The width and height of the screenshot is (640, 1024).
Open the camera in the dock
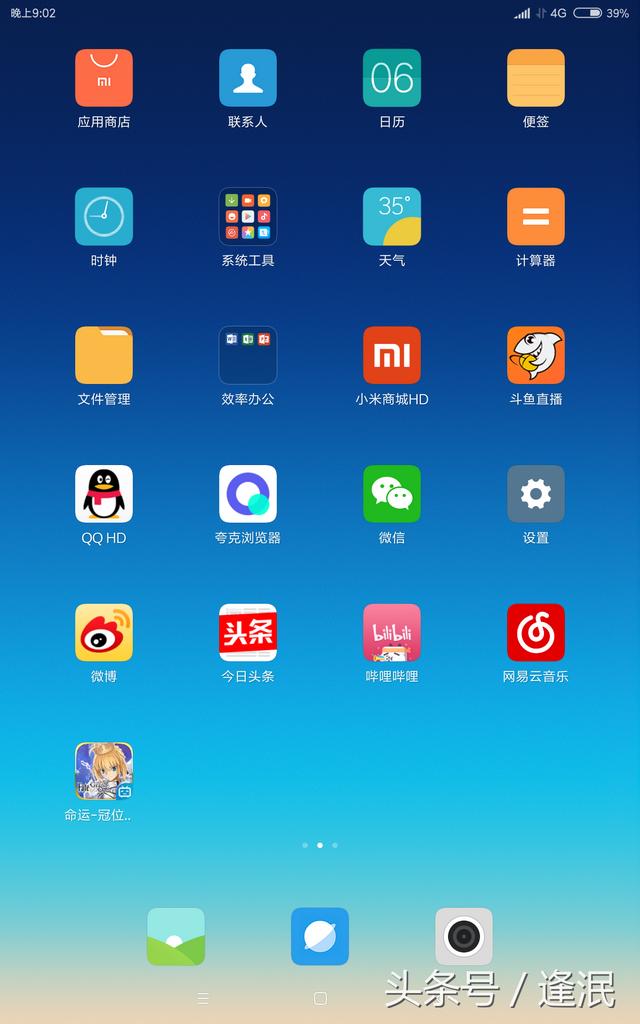point(464,937)
